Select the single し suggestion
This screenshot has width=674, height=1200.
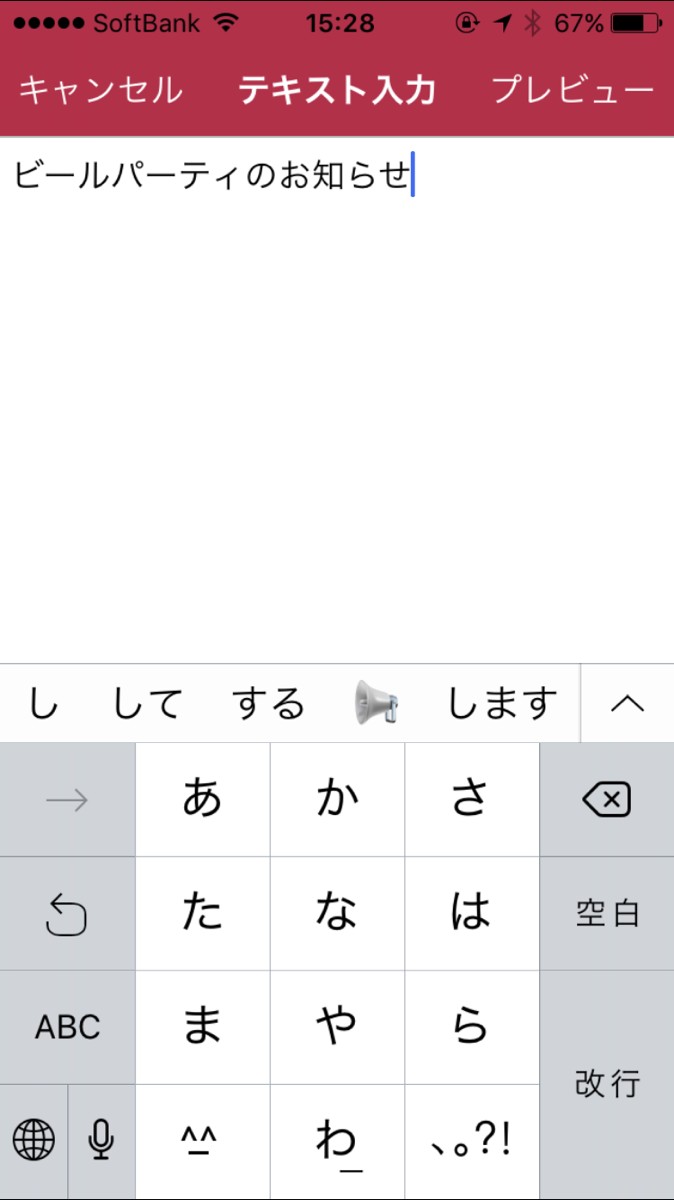tap(42, 704)
